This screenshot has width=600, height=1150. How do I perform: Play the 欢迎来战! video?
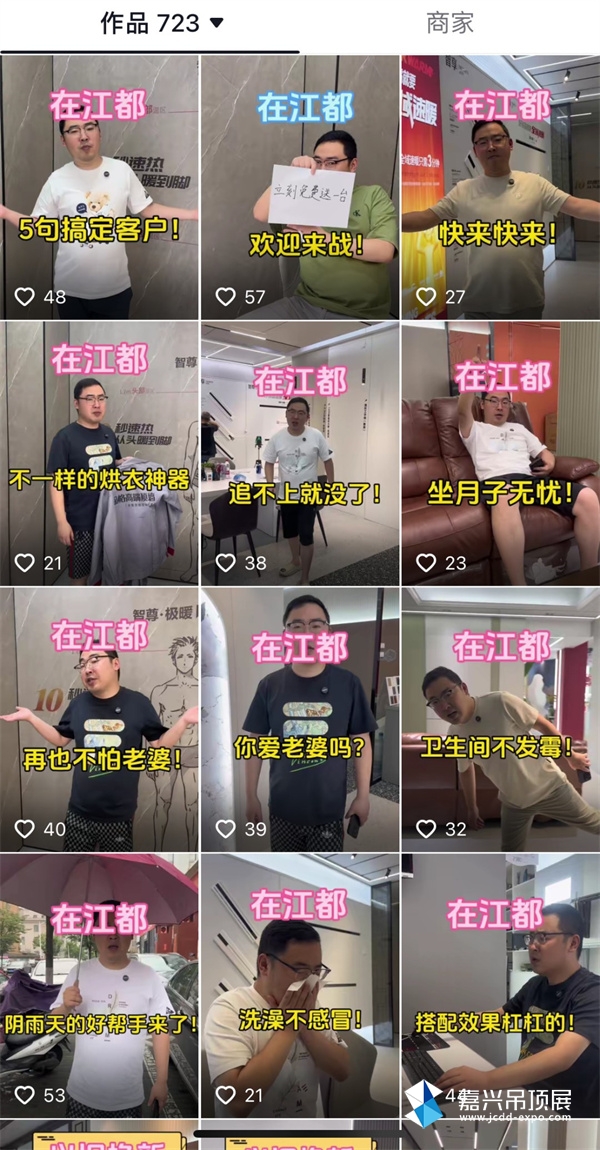coord(300,187)
